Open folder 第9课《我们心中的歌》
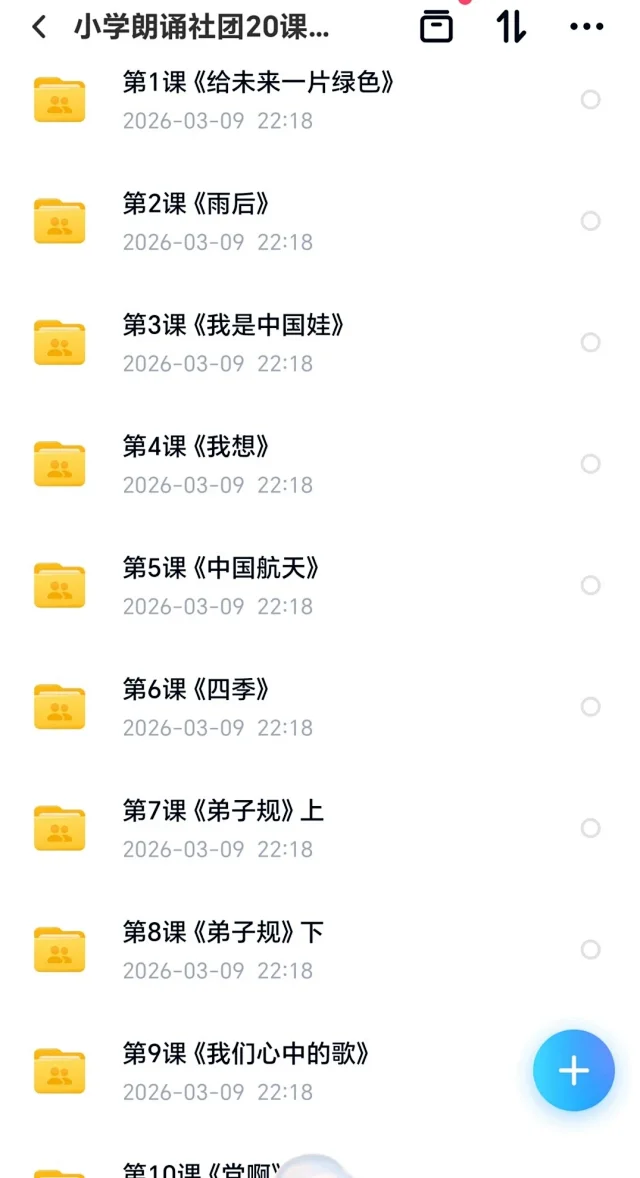The image size is (640, 1178). point(246,1071)
